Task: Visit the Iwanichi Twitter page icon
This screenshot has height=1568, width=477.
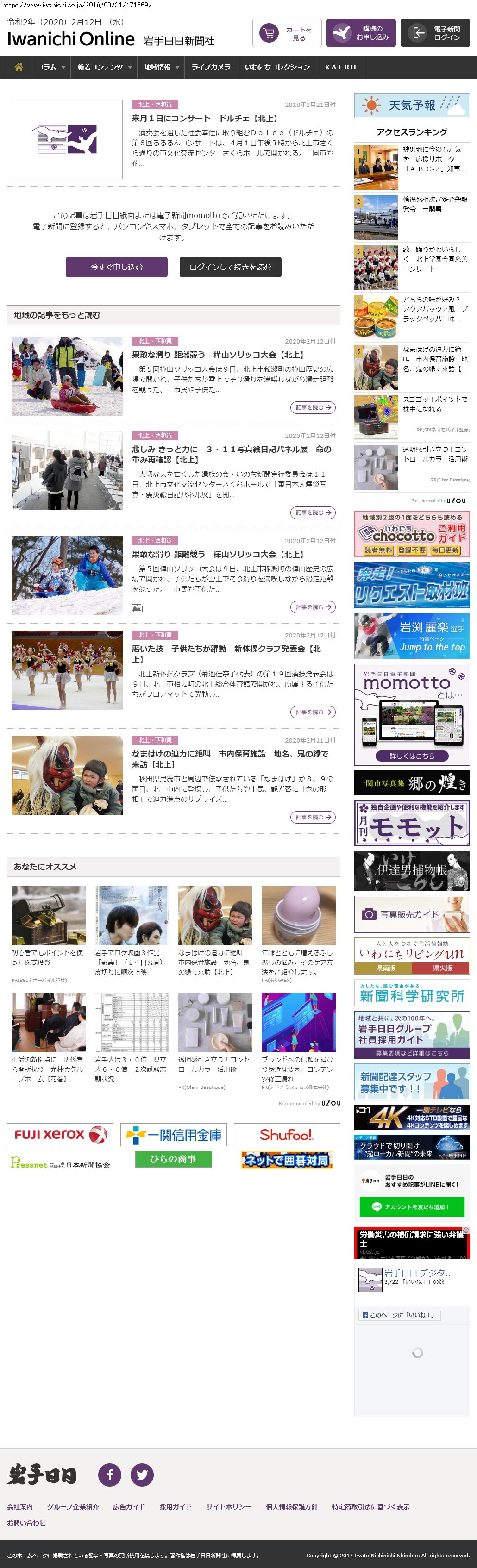Action: click(x=142, y=1474)
